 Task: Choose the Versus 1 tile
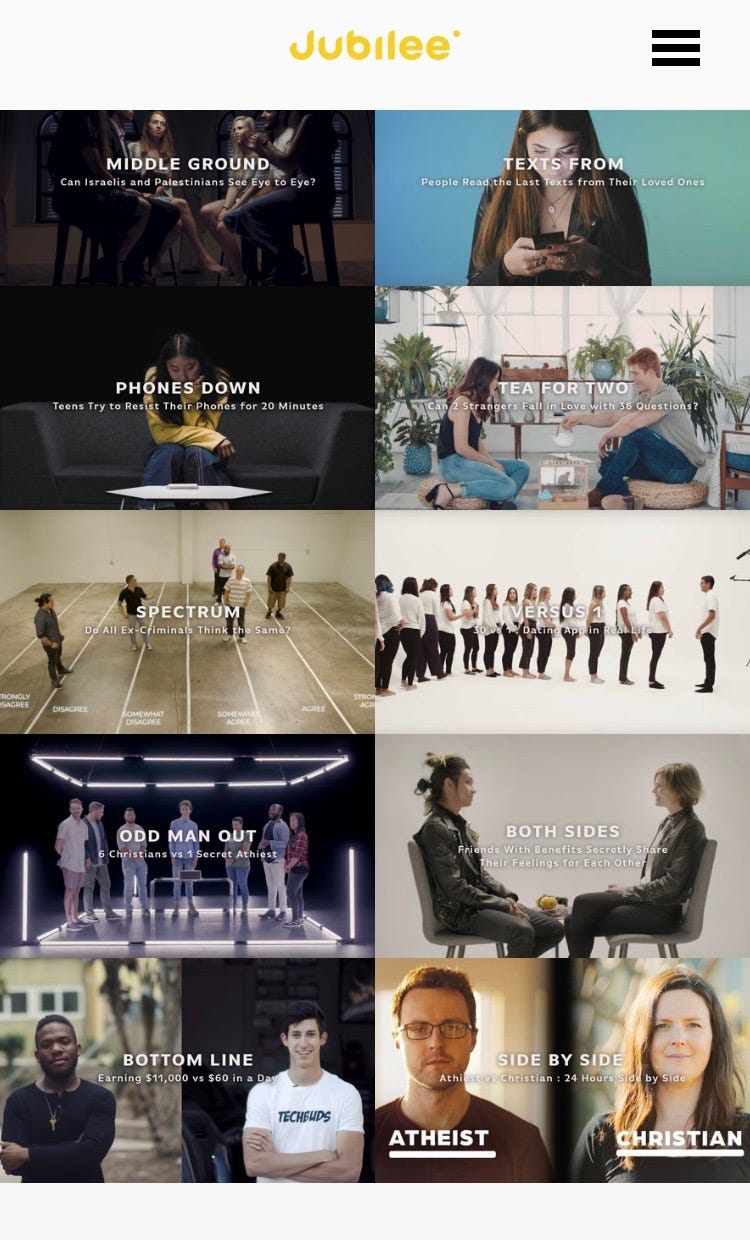click(563, 622)
